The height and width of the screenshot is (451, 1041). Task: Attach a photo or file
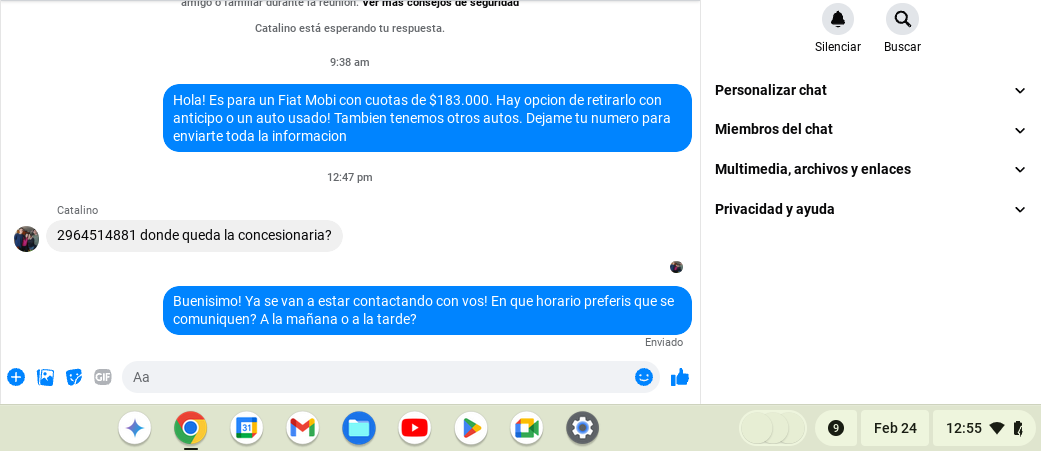[45, 377]
